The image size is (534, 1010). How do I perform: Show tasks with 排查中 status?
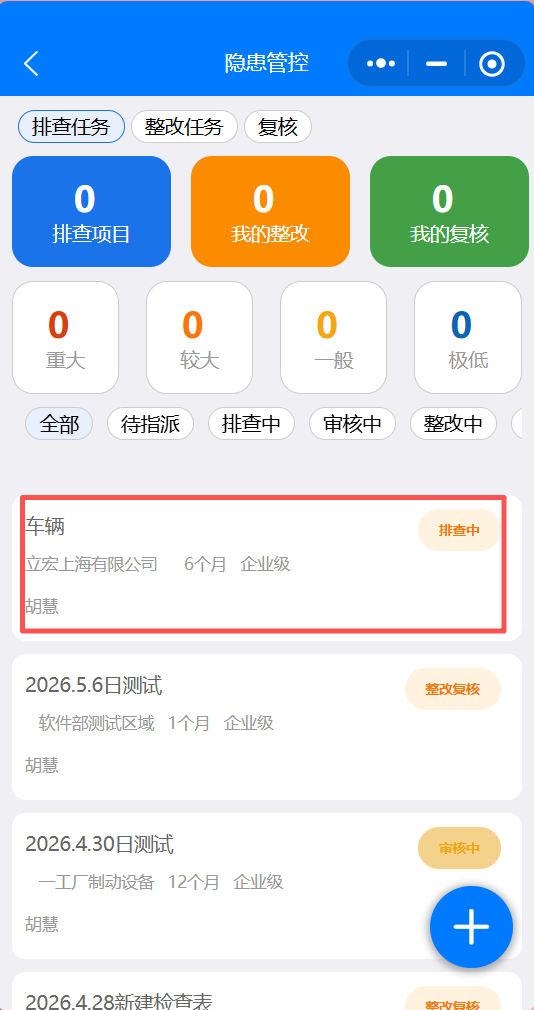[x=251, y=424]
